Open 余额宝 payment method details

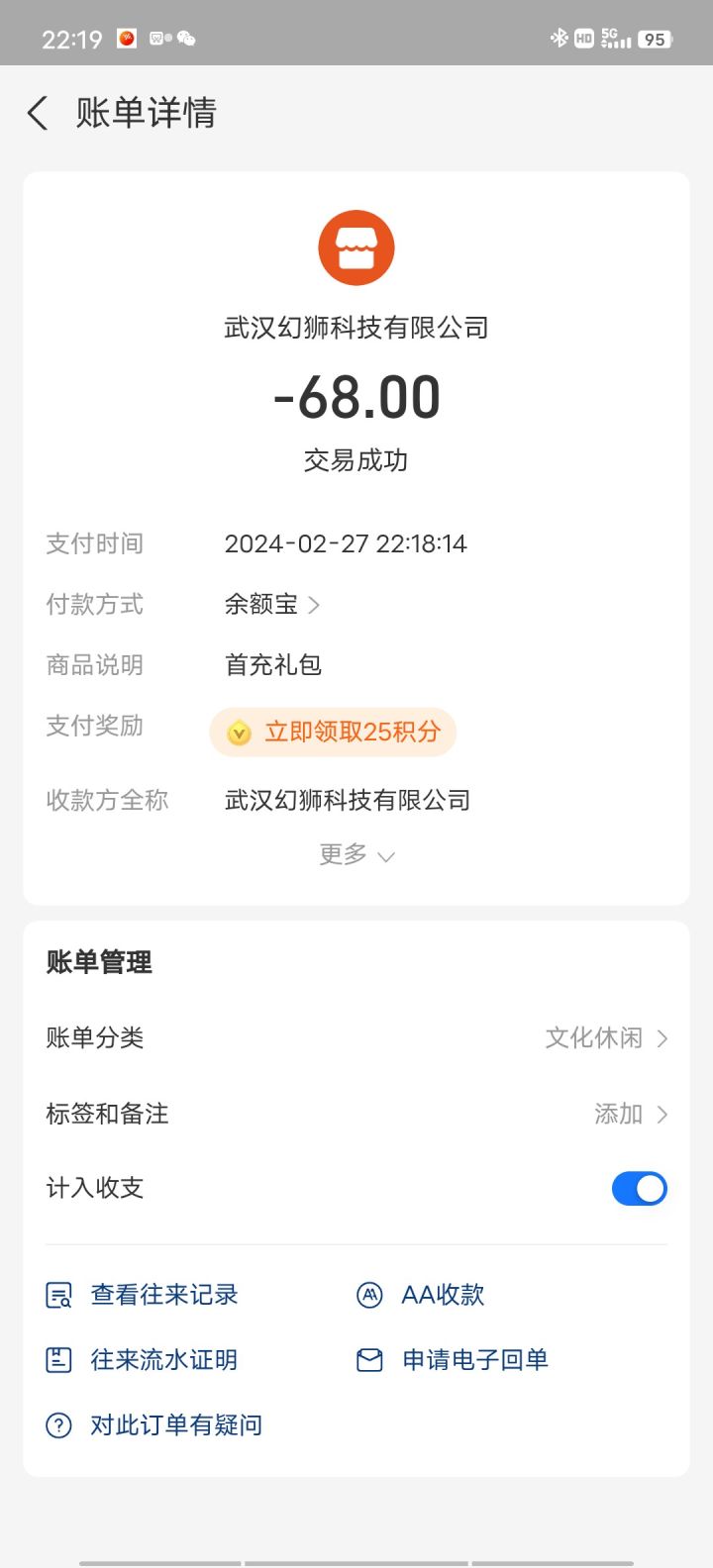click(x=272, y=604)
